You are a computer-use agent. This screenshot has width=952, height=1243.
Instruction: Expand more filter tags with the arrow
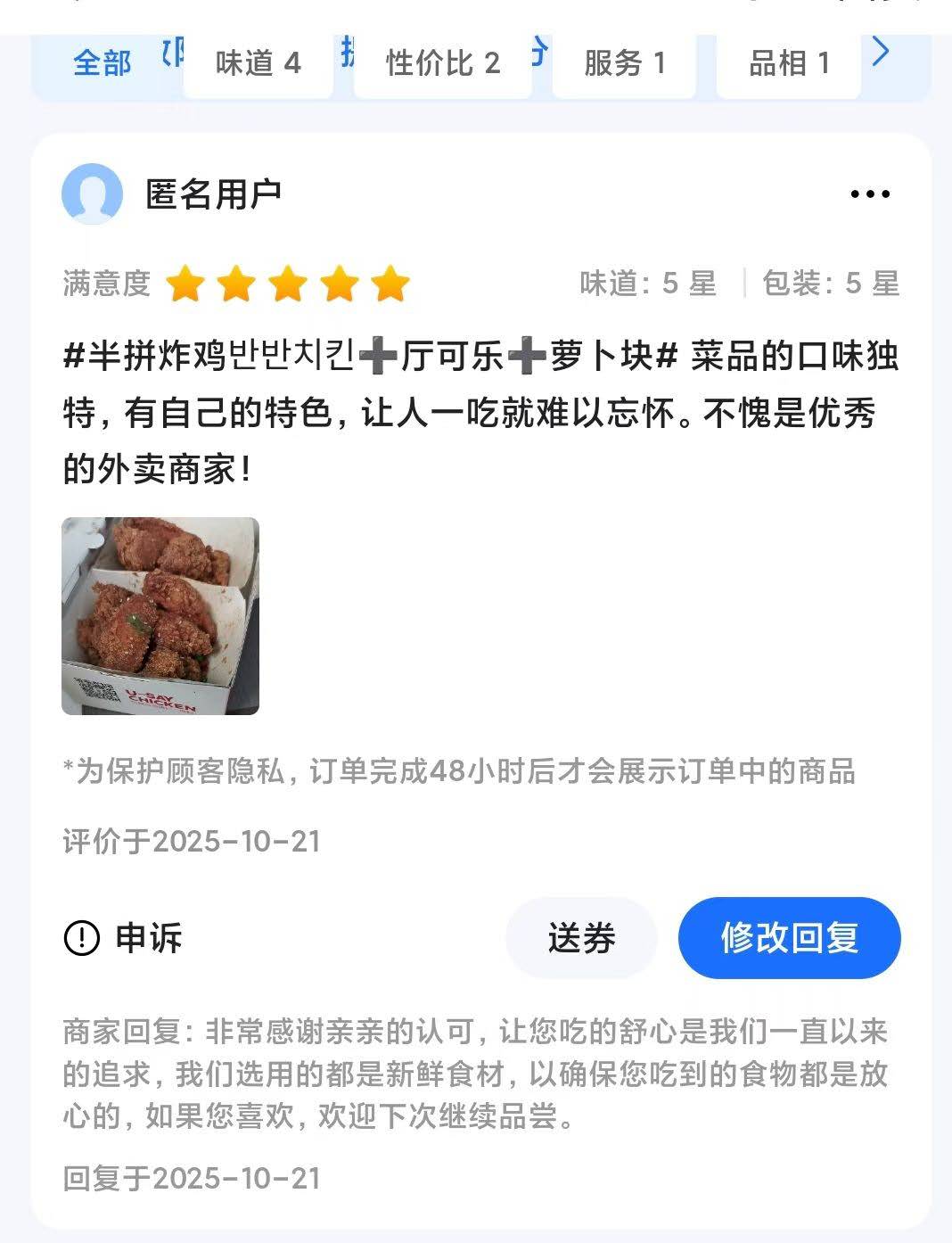coord(881,53)
